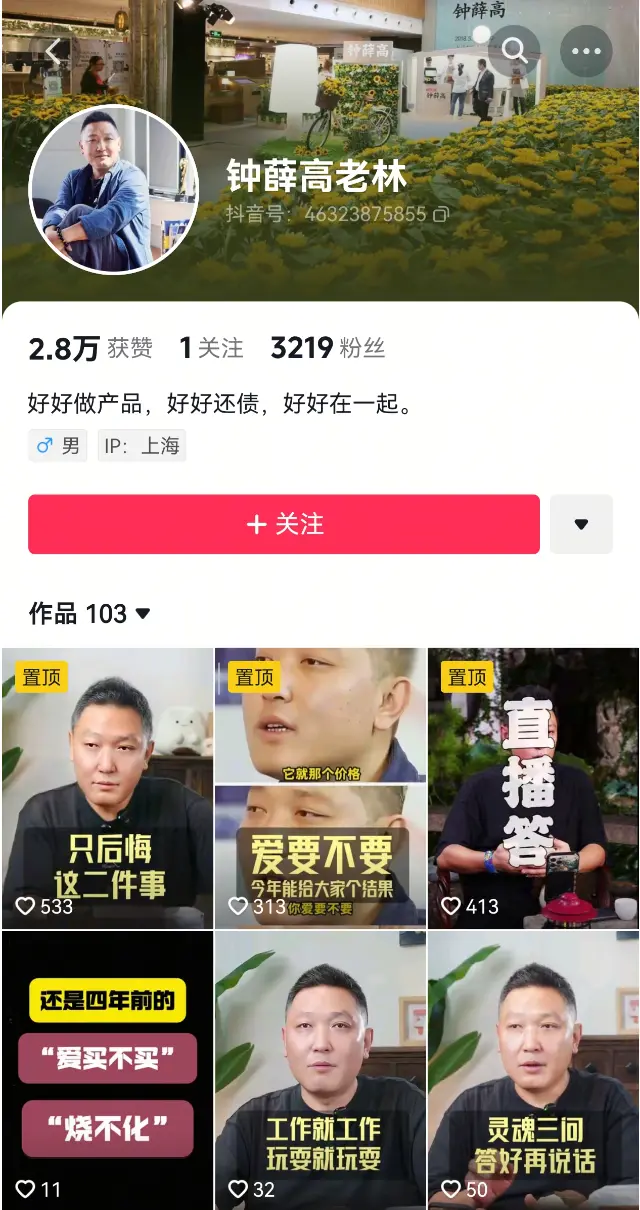Watch video 还是四年前的 爱买不买
The width and height of the screenshot is (640, 1210).
pos(107,1070)
